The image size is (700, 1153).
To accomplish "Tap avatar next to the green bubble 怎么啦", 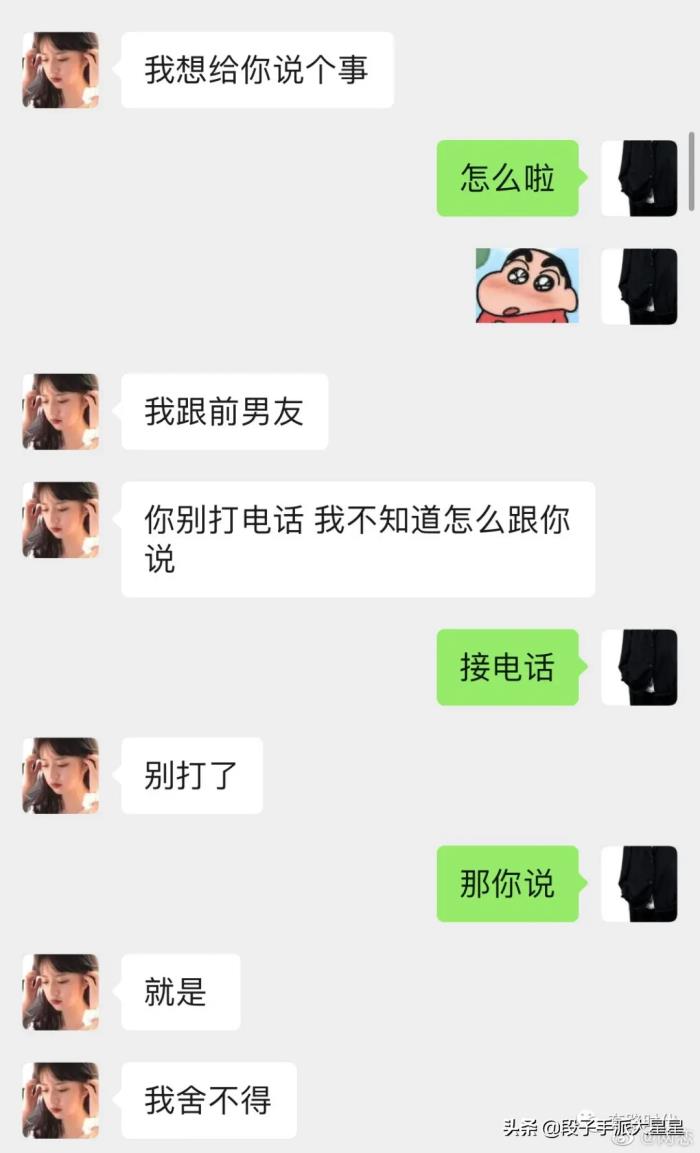I will (639, 178).
